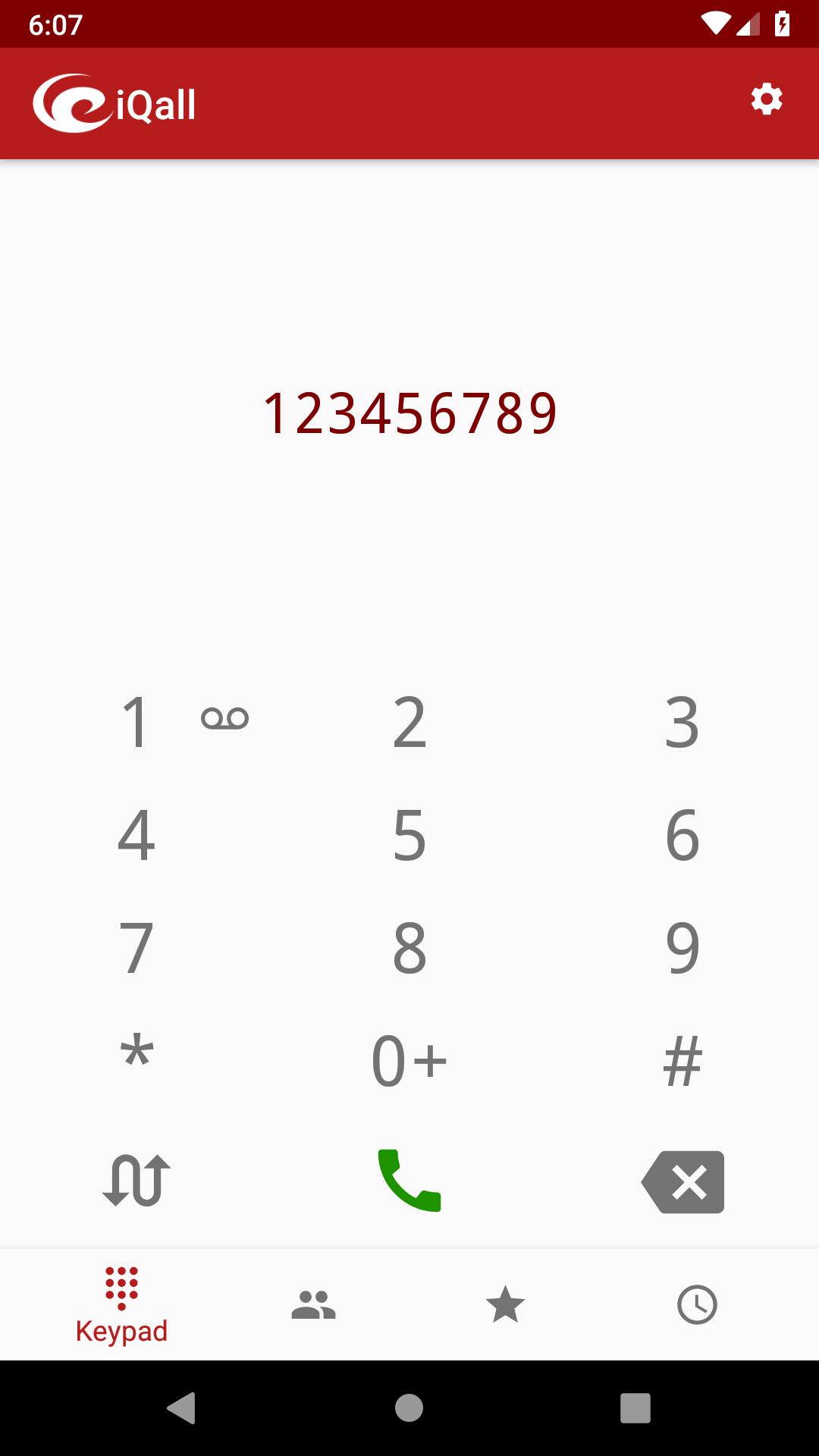Dial digit 1 on the keypad

point(136,722)
